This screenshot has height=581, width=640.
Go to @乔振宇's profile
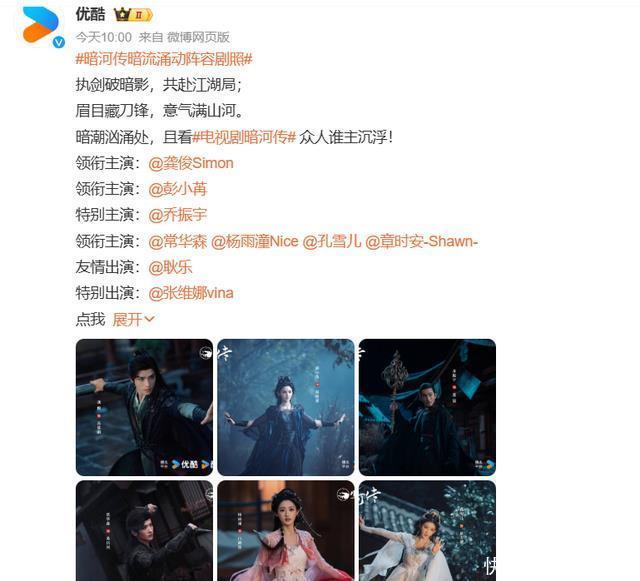178,215
